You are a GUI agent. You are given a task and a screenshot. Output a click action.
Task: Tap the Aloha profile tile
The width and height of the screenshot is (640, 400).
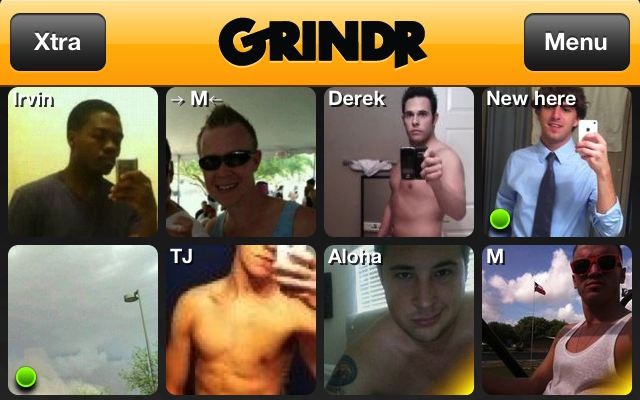click(x=399, y=320)
